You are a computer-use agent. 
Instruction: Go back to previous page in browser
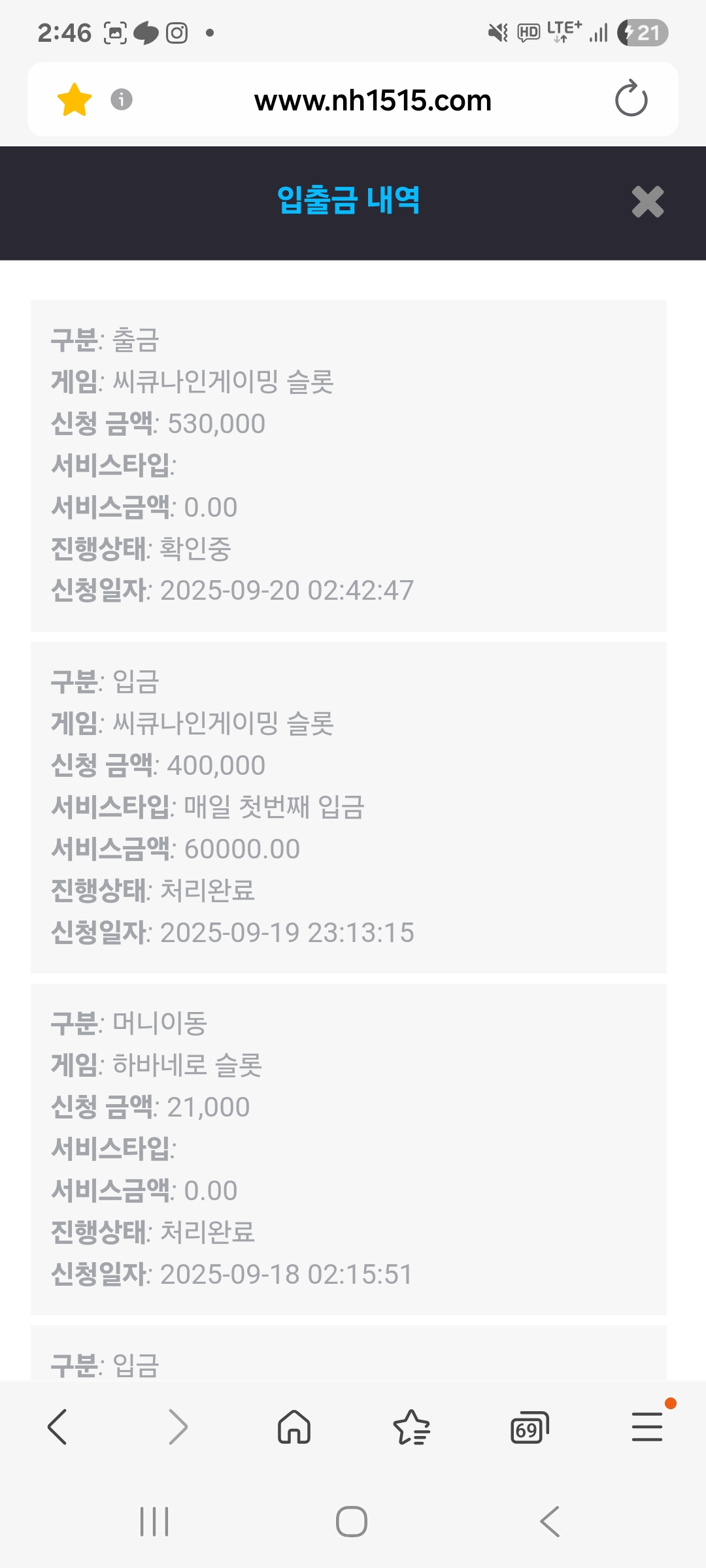[58, 1426]
